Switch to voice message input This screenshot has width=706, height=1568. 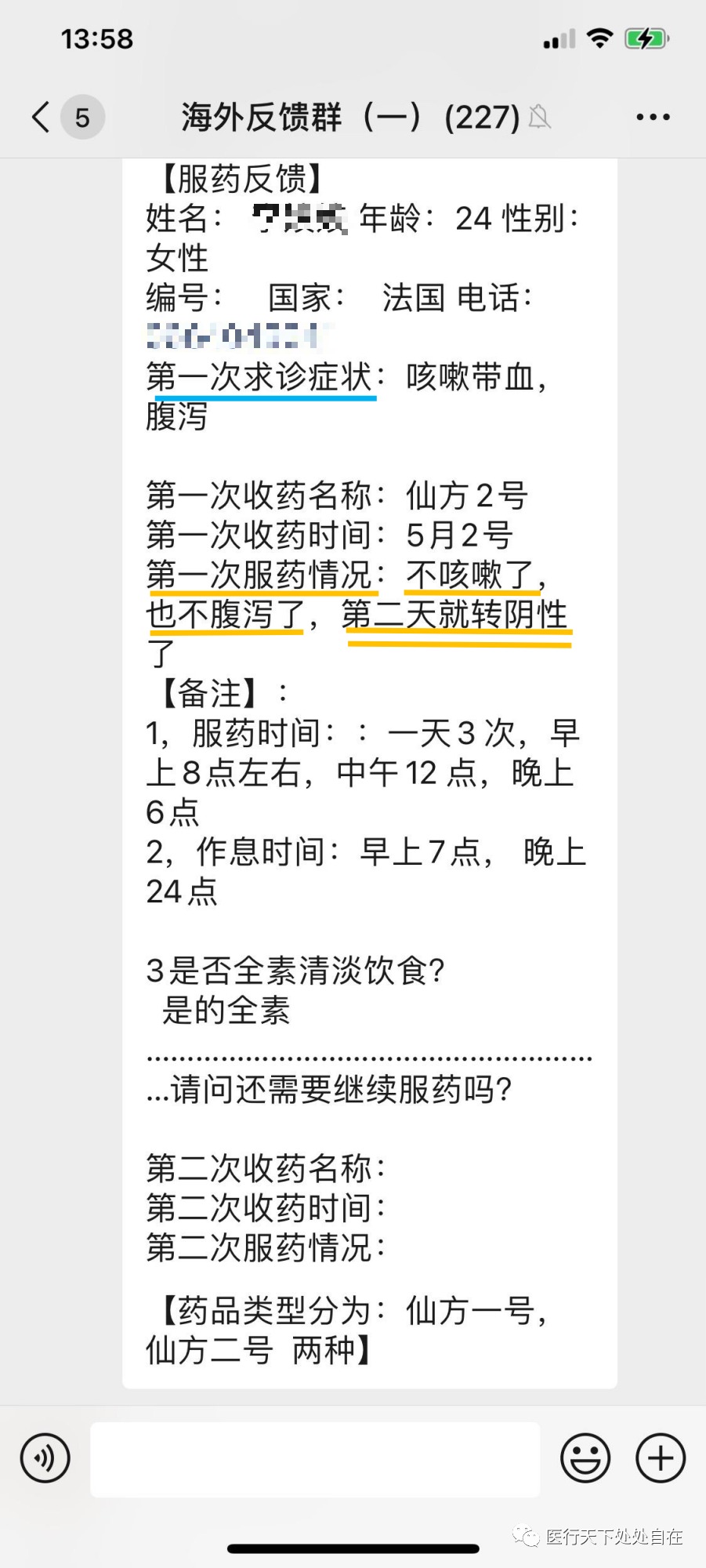(x=45, y=1458)
